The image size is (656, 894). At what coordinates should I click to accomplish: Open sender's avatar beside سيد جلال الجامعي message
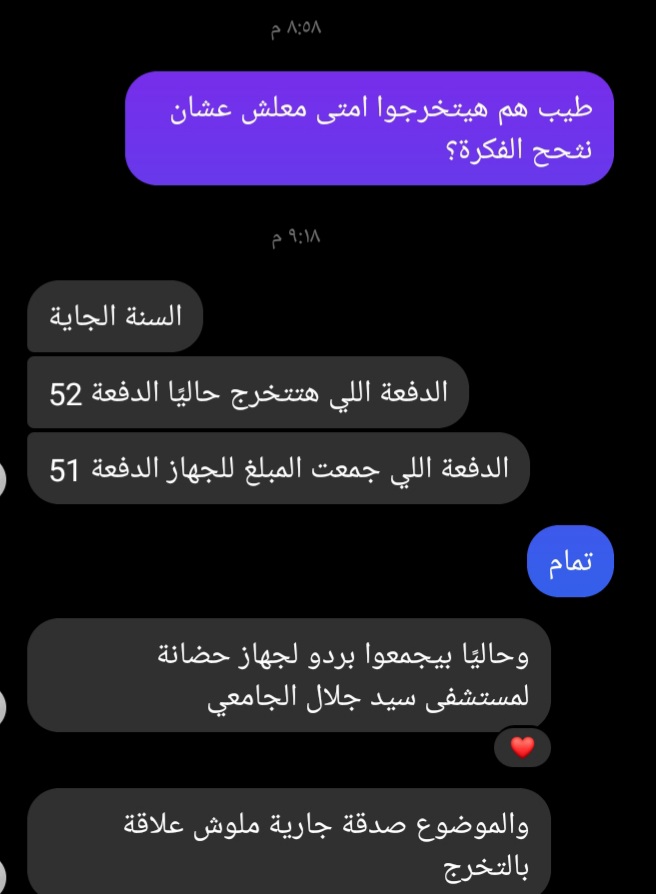[4, 709]
